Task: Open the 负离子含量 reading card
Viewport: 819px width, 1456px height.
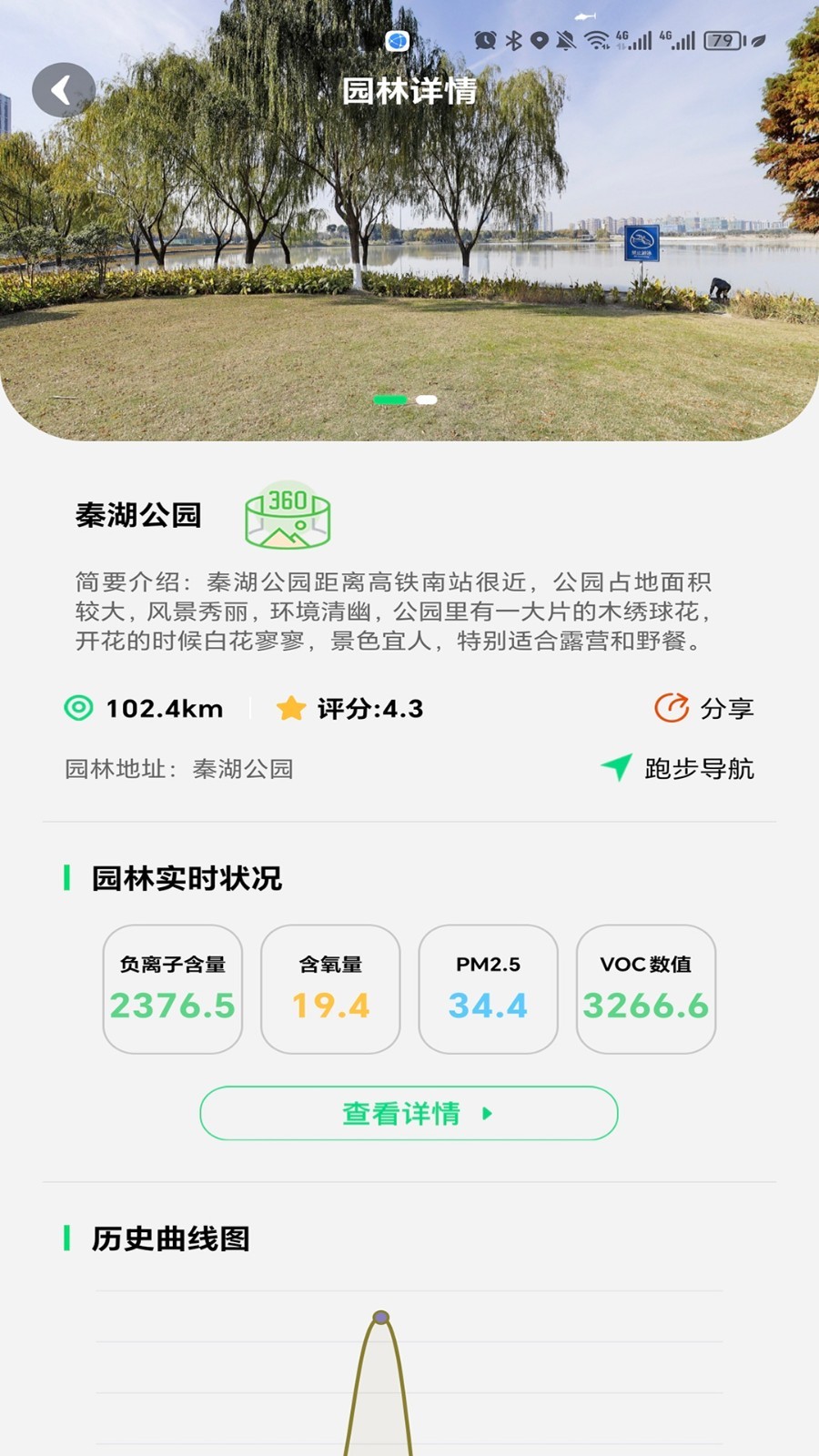Action: [173, 989]
